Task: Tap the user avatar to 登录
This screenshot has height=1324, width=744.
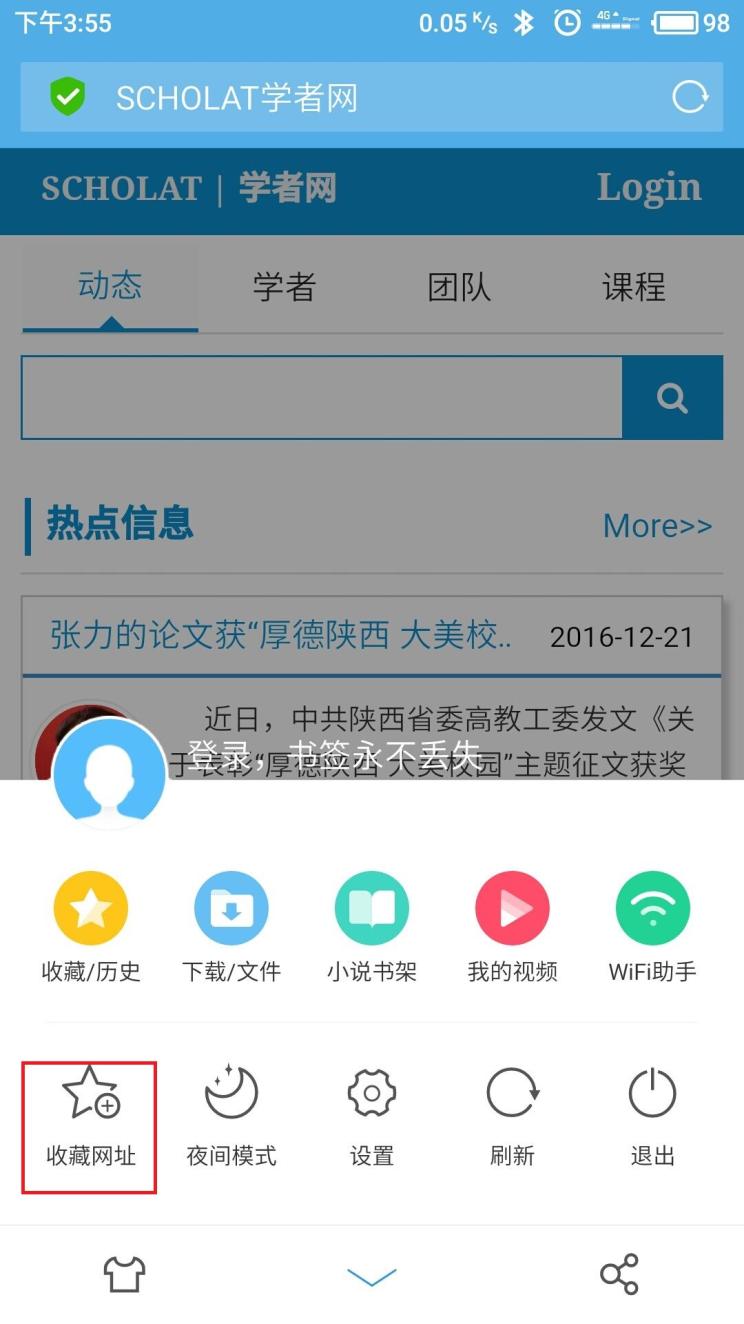Action: (108, 775)
